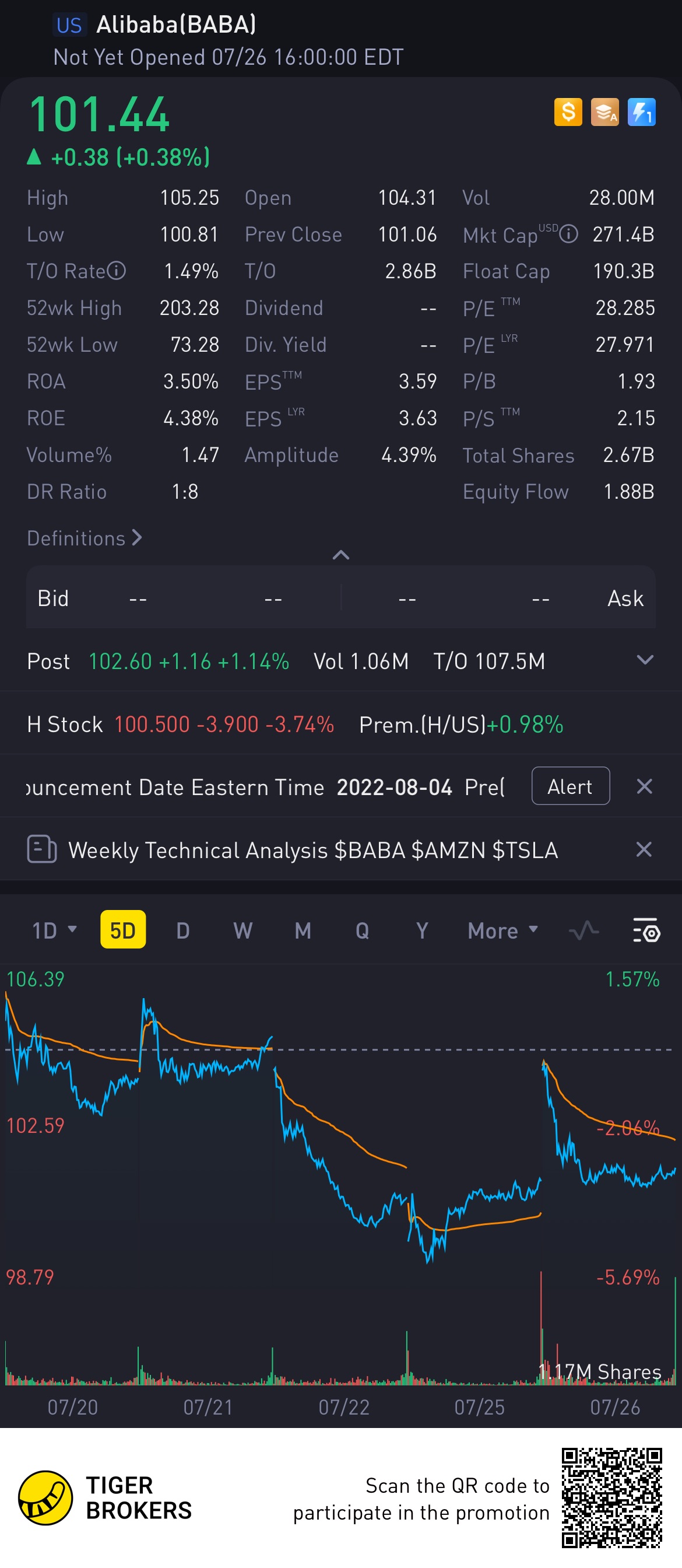This screenshot has width=682, height=1568.
Task: Select the 5D chart tab
Action: click(x=123, y=930)
